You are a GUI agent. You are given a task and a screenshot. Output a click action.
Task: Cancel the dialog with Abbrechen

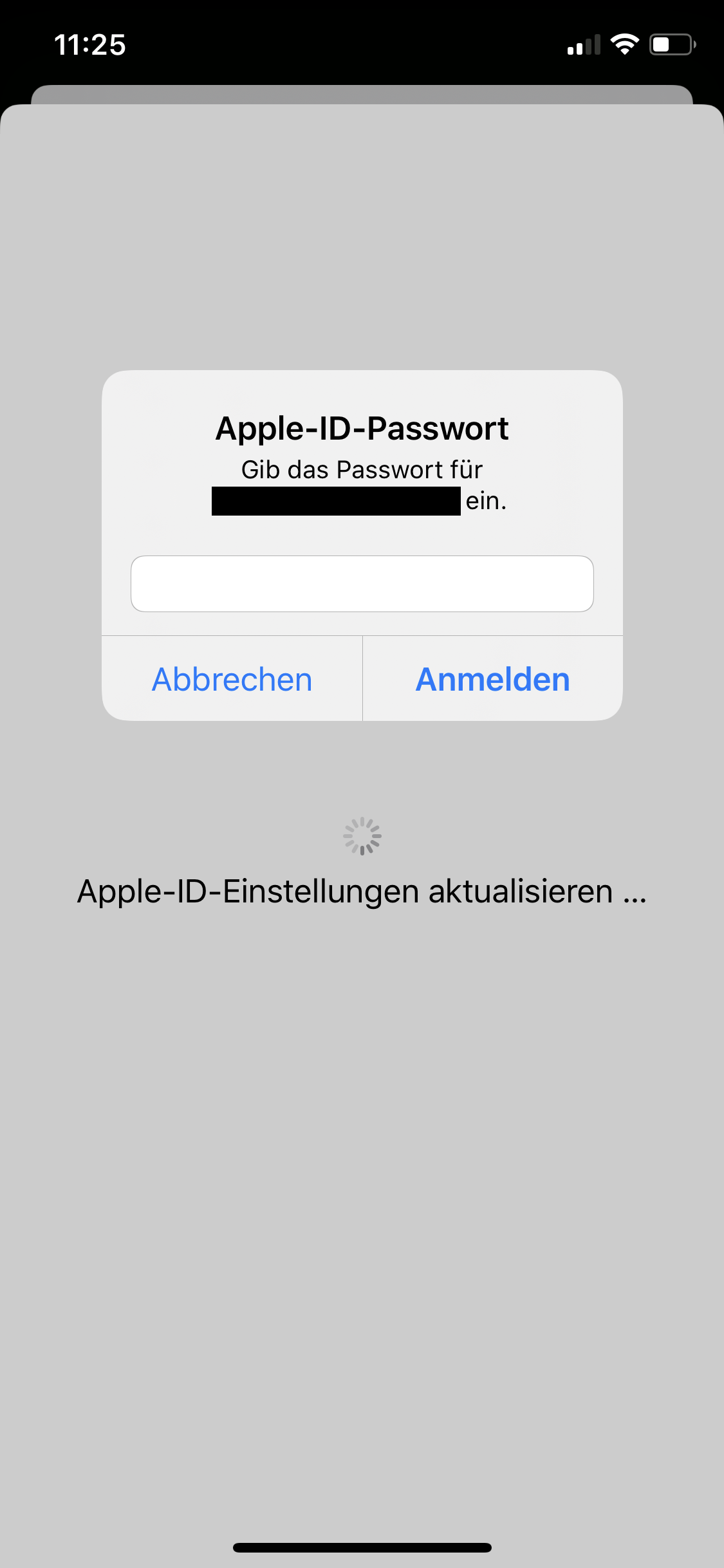(232, 678)
